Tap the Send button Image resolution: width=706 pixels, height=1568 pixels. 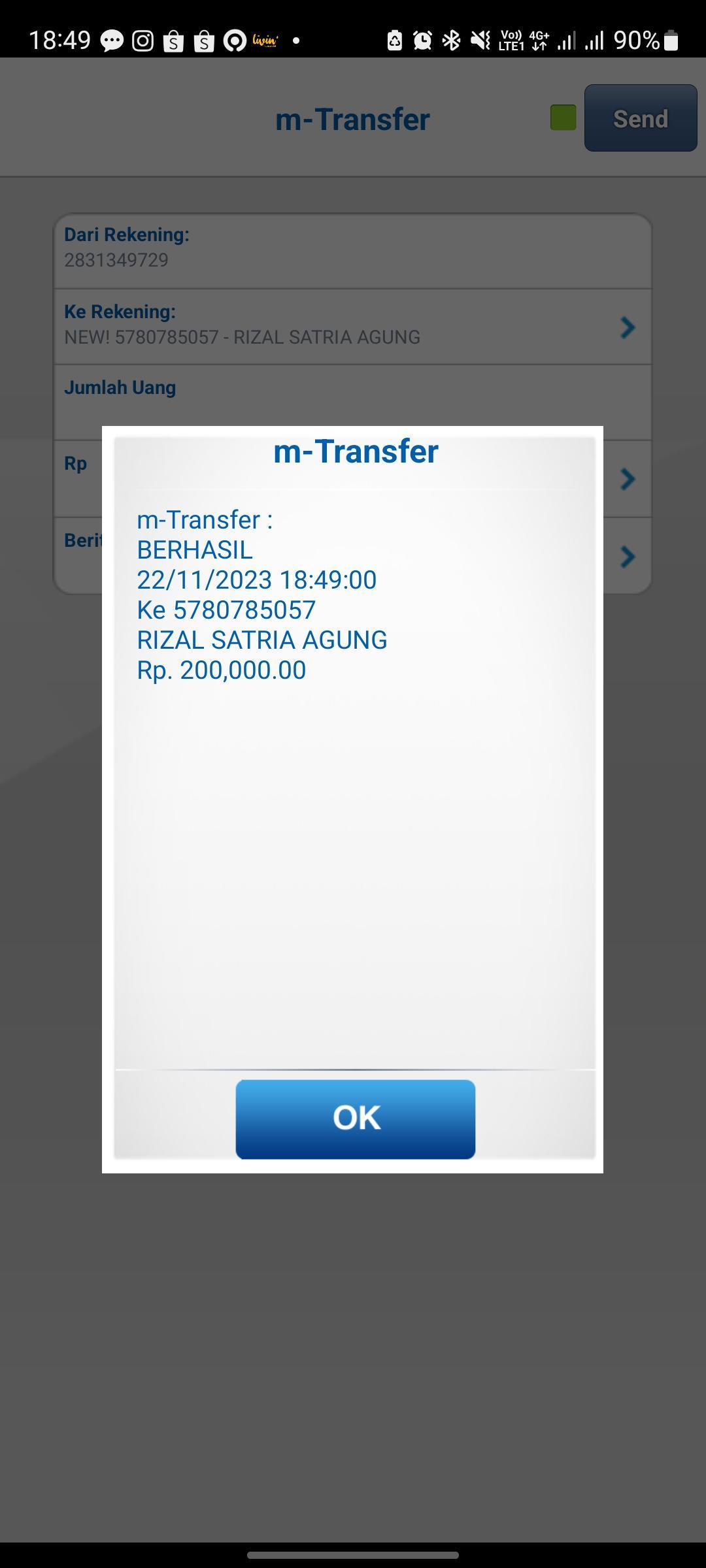[x=640, y=118]
